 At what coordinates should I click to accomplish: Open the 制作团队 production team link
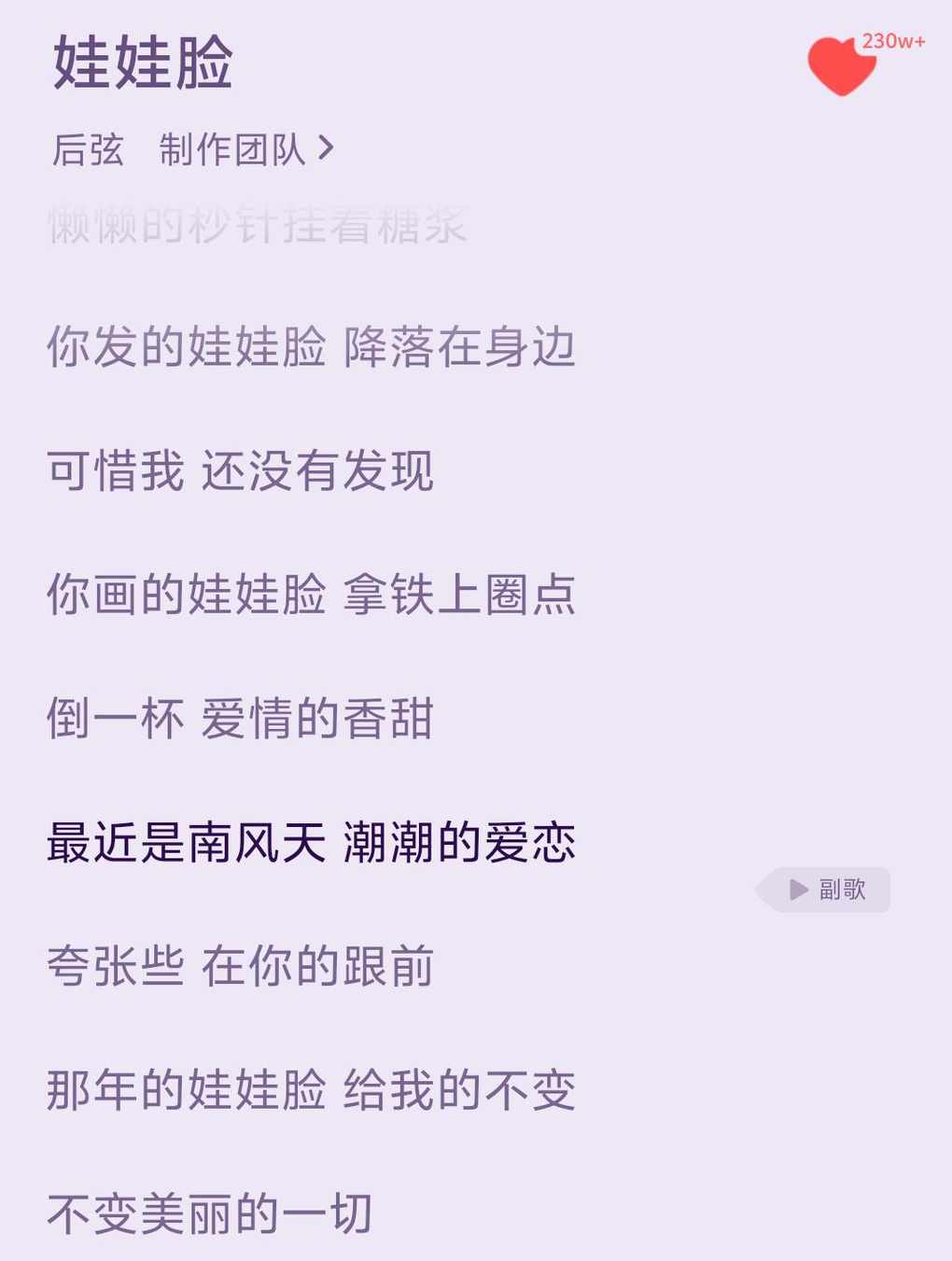pyautogui.click(x=245, y=149)
